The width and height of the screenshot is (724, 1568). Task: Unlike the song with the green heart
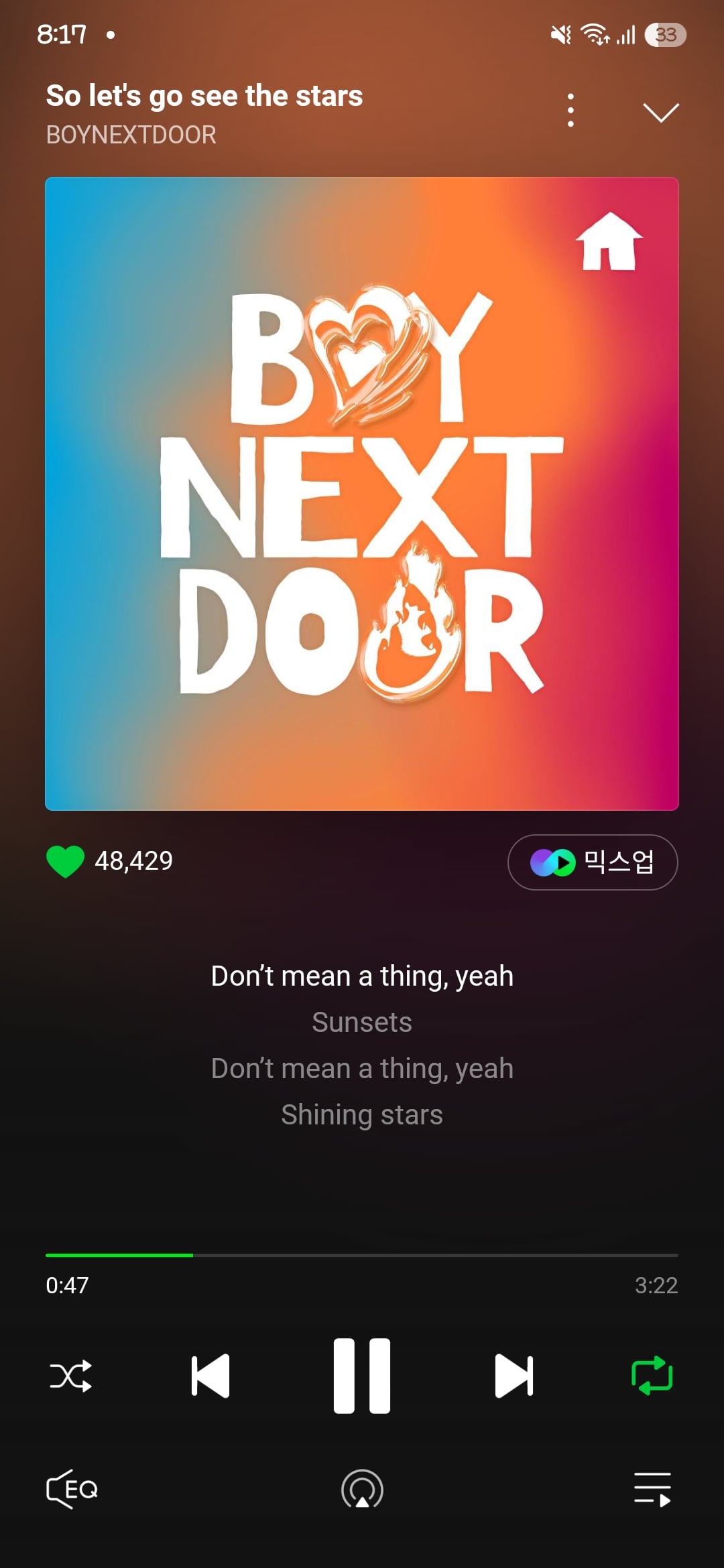[65, 861]
